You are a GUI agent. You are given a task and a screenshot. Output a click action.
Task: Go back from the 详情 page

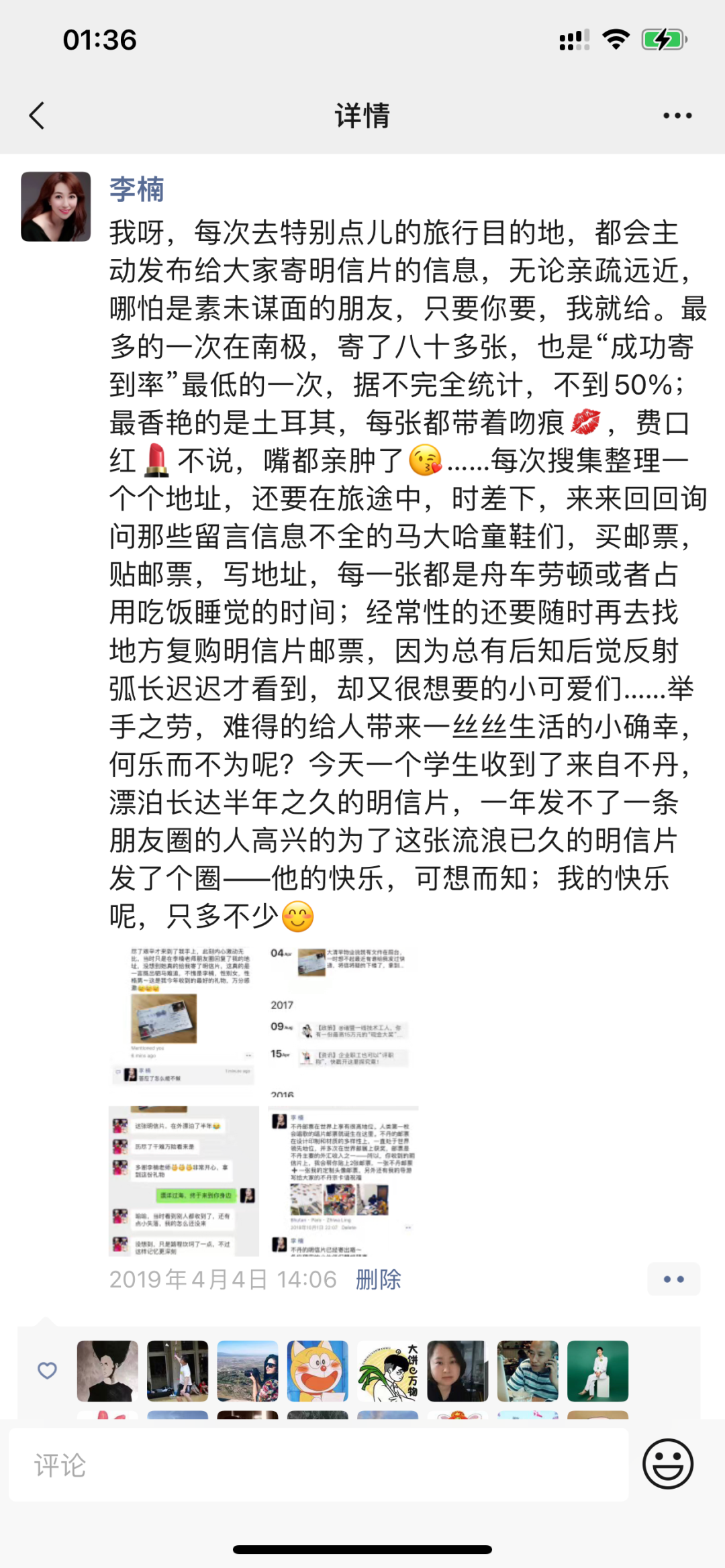(x=38, y=115)
